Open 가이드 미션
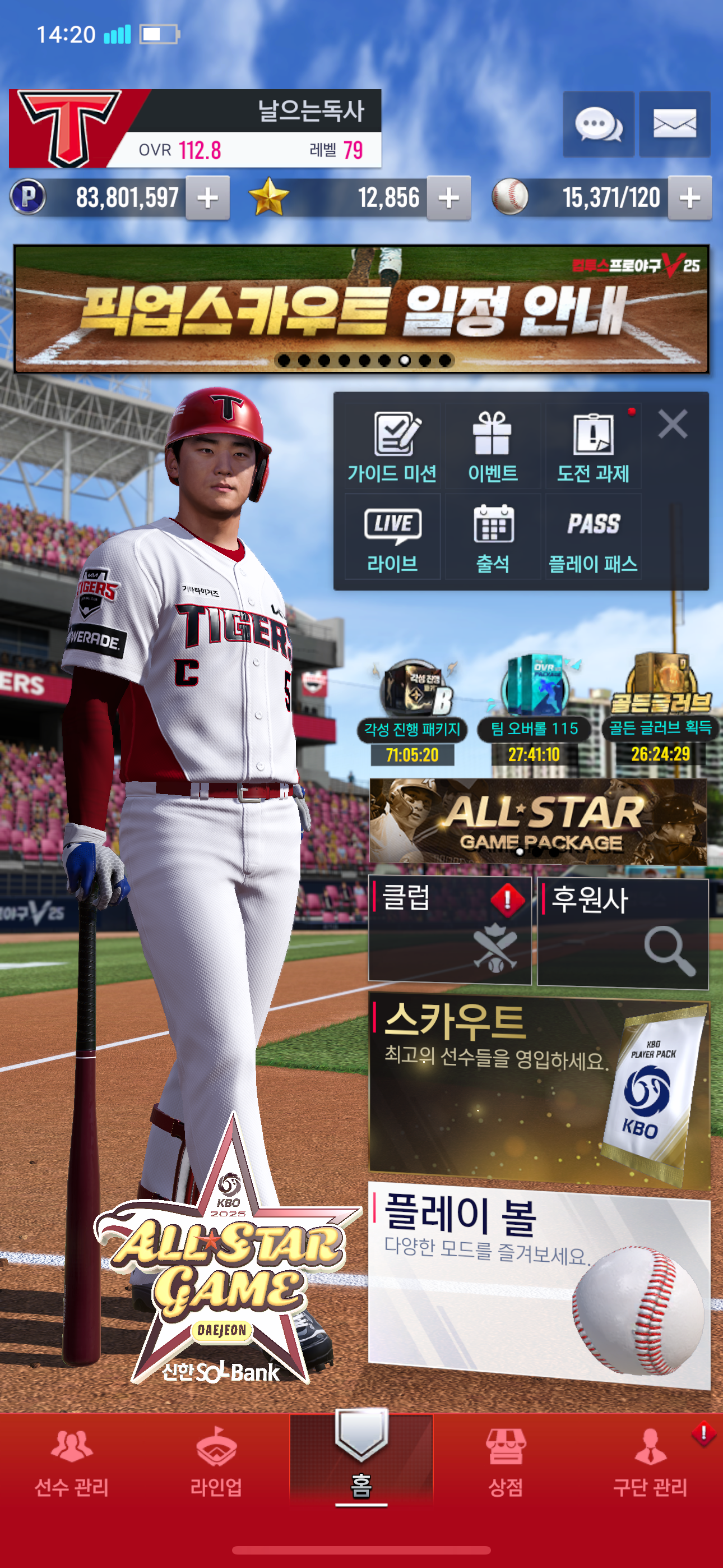Image resolution: width=723 pixels, height=1568 pixels. (x=392, y=448)
